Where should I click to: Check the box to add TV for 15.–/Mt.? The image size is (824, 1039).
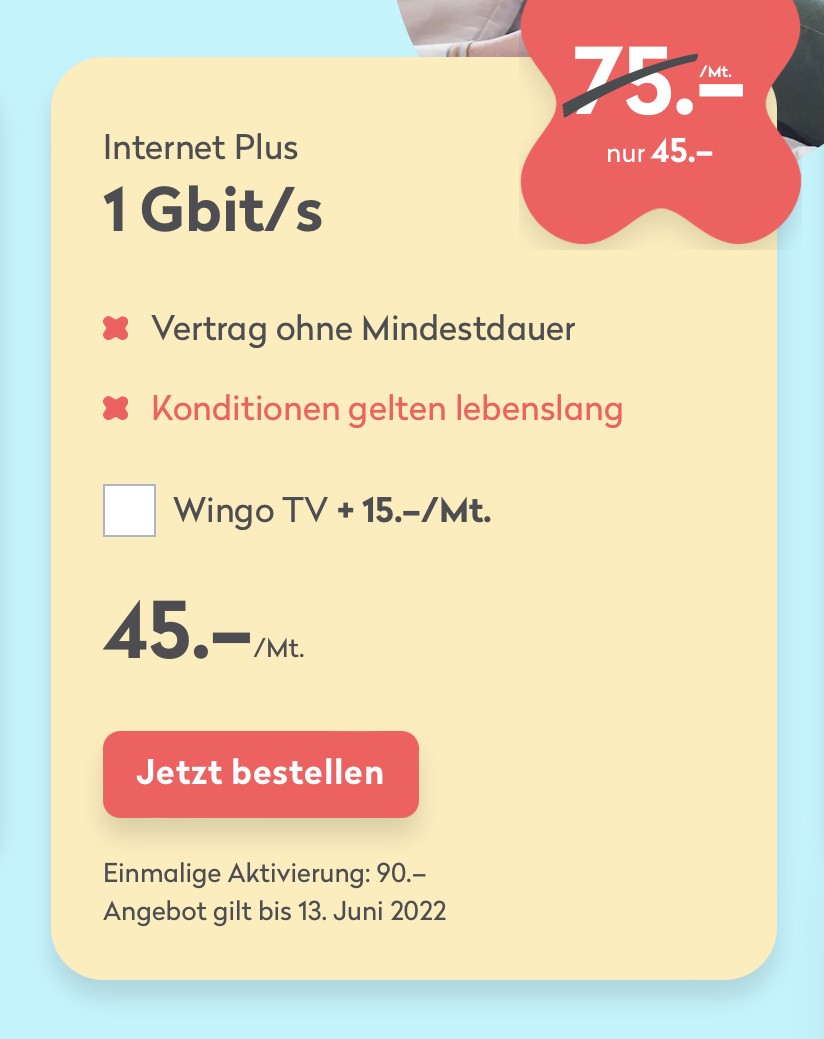(129, 510)
